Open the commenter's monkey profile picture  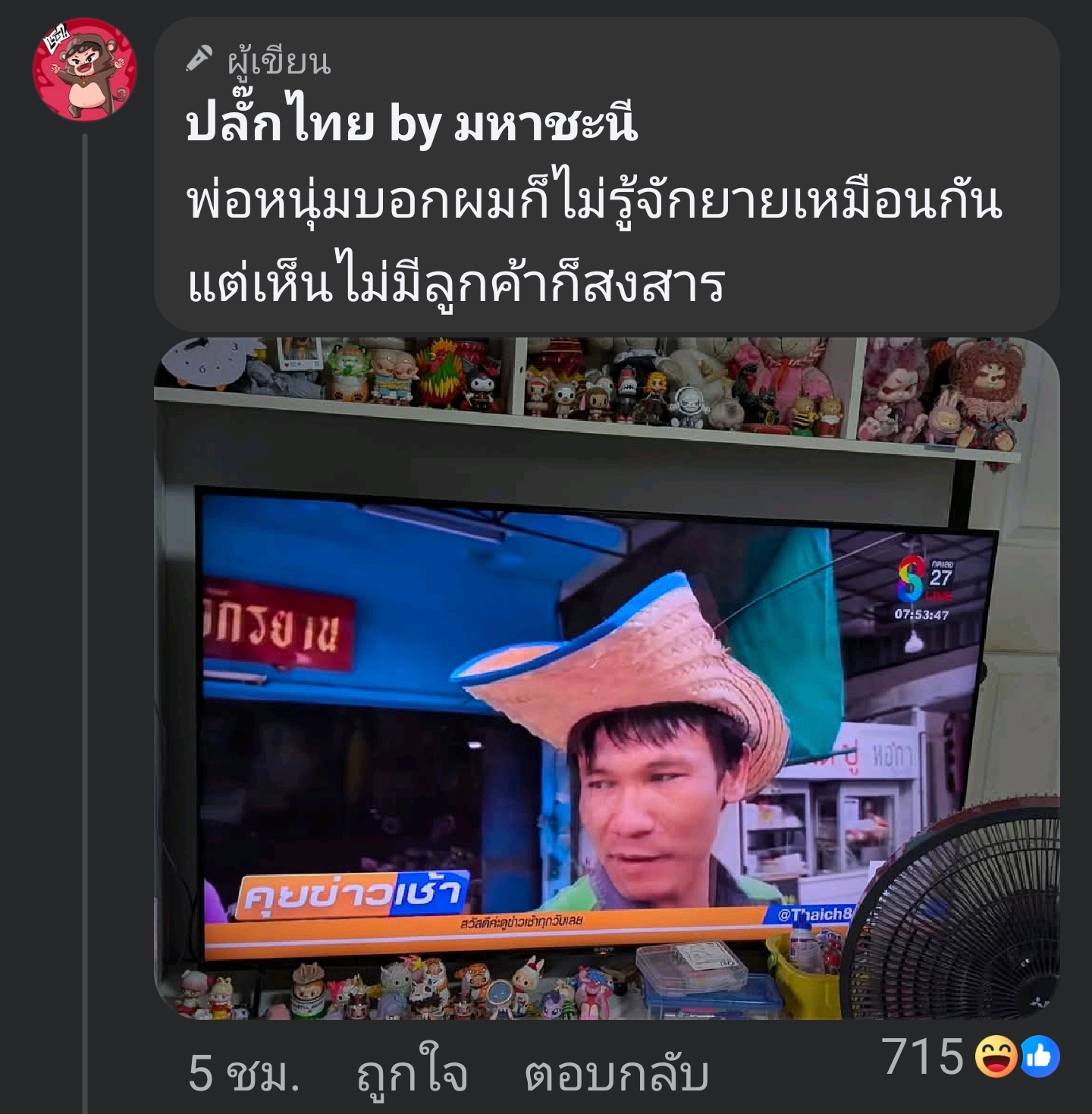tap(84, 70)
